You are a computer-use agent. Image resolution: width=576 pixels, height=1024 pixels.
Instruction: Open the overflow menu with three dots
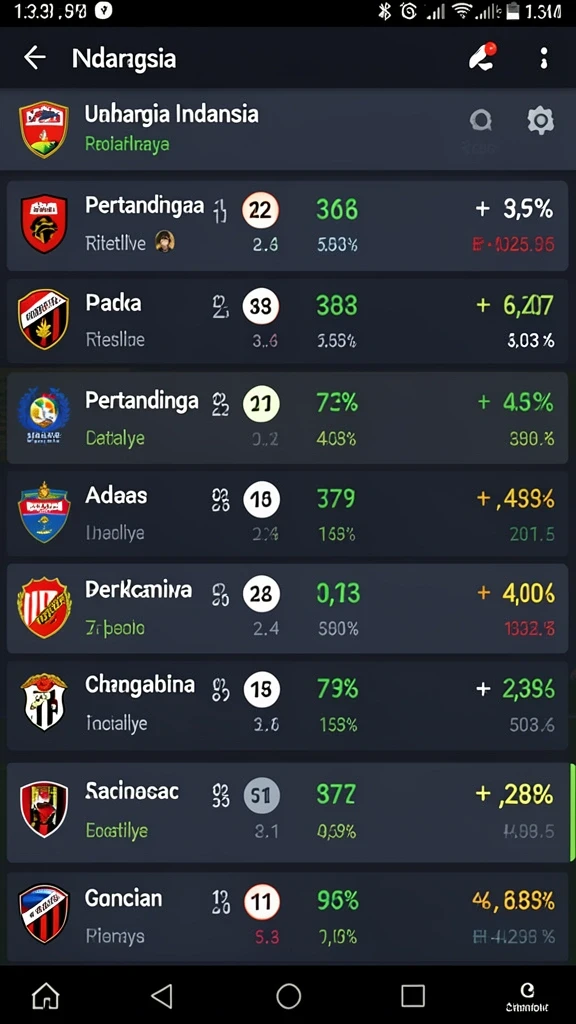coord(543,58)
